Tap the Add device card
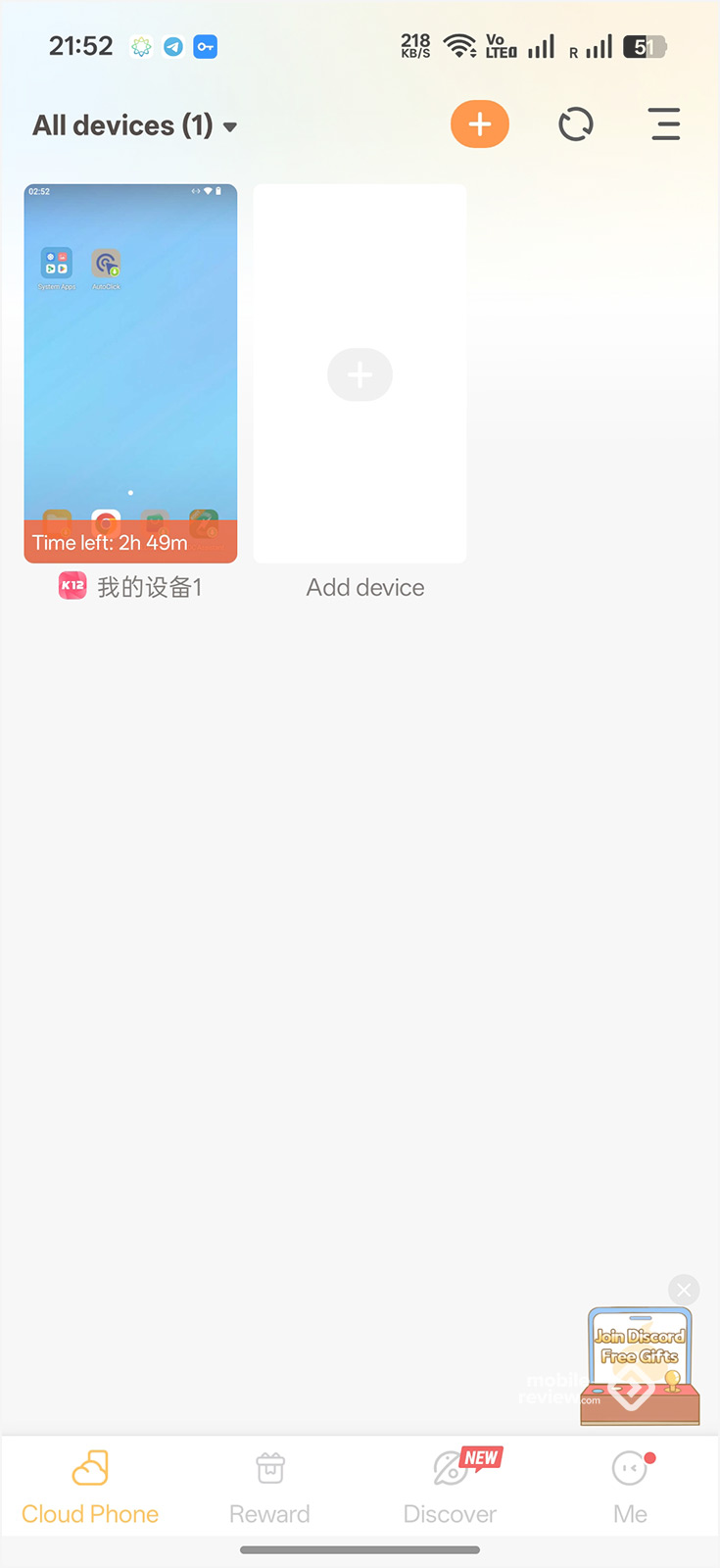Viewport: 720px width, 1568px height. (360, 374)
